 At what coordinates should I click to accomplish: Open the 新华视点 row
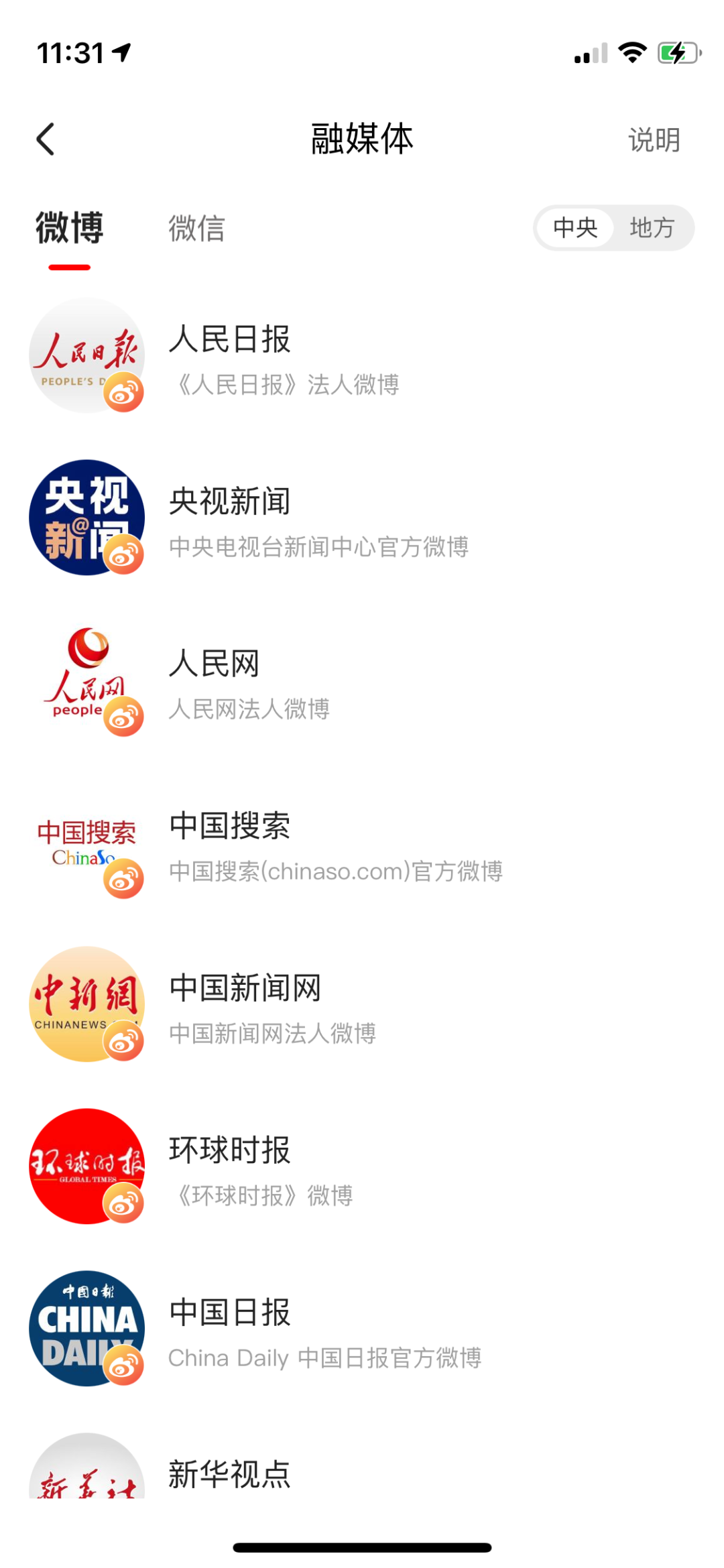pyautogui.click(x=362, y=1465)
